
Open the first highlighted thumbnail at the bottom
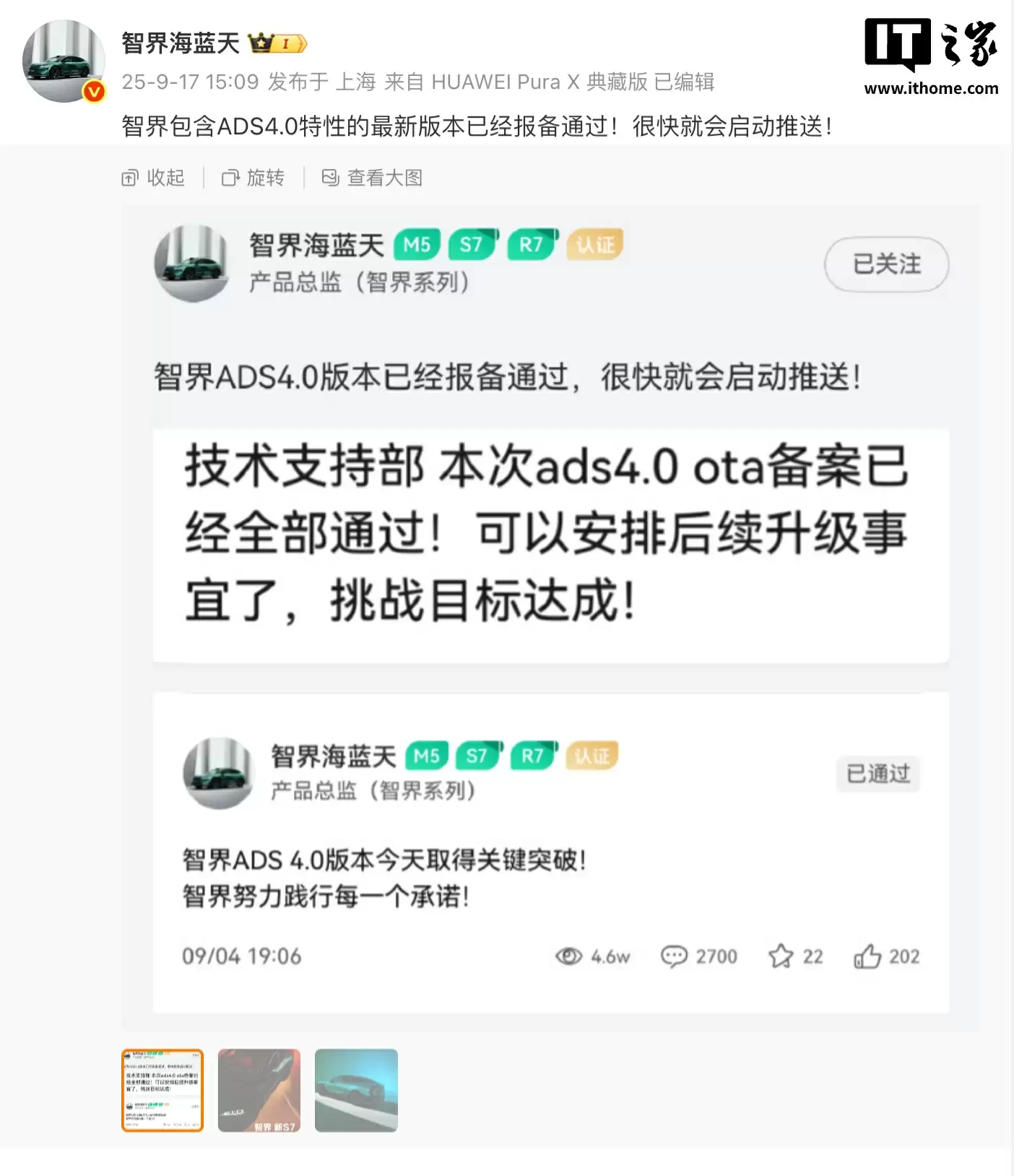pyautogui.click(x=162, y=1091)
